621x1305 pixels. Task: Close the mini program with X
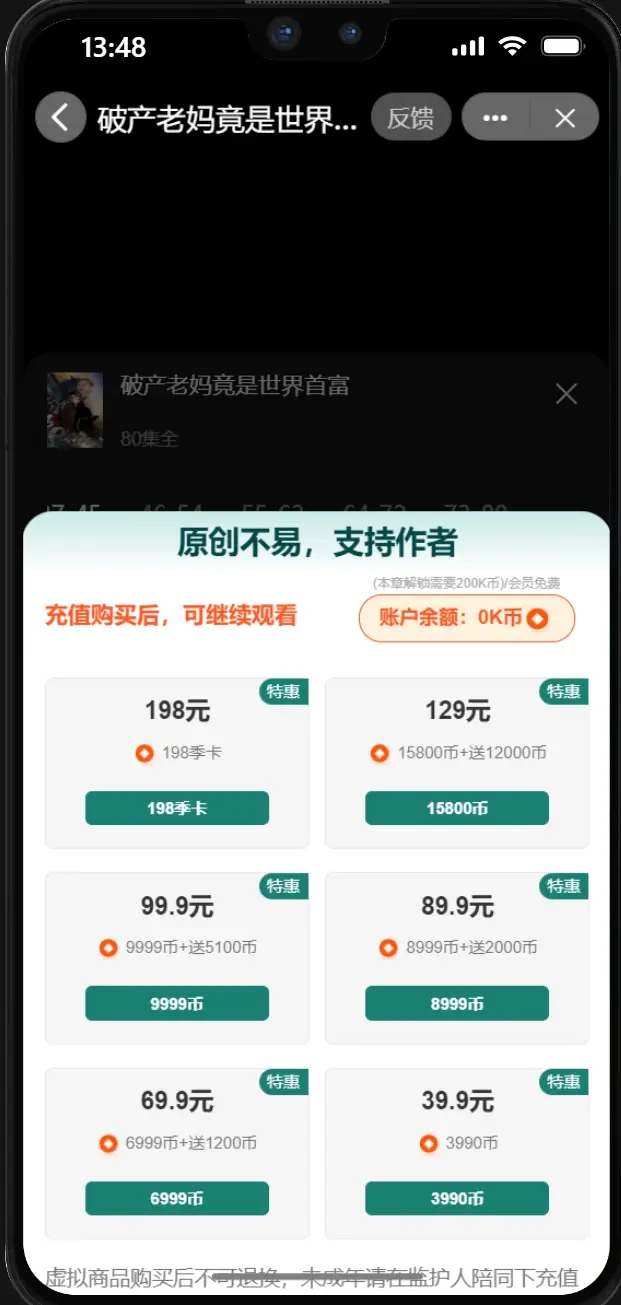pyautogui.click(x=565, y=118)
